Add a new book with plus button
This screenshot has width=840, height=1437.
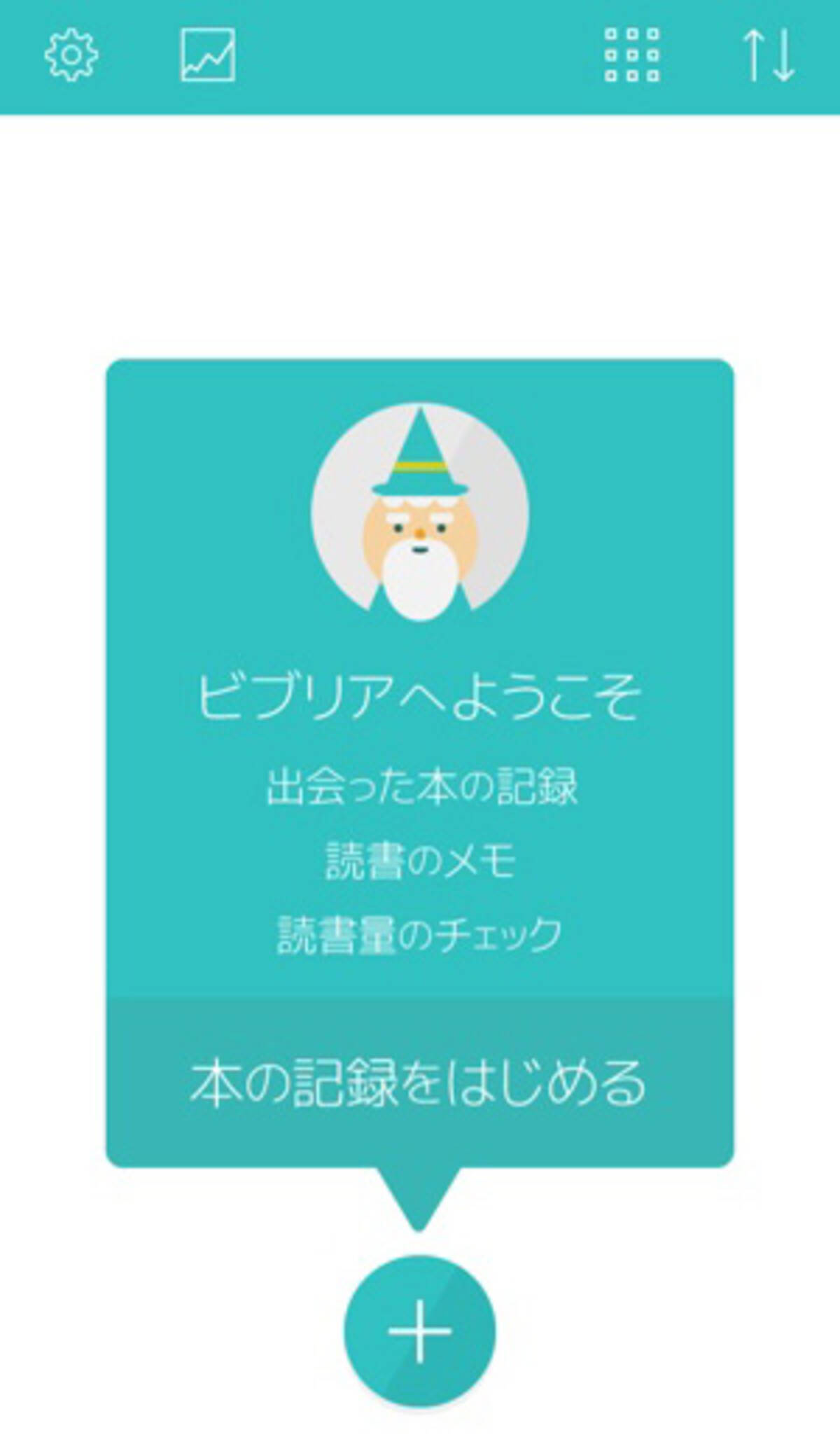pyautogui.click(x=419, y=1331)
